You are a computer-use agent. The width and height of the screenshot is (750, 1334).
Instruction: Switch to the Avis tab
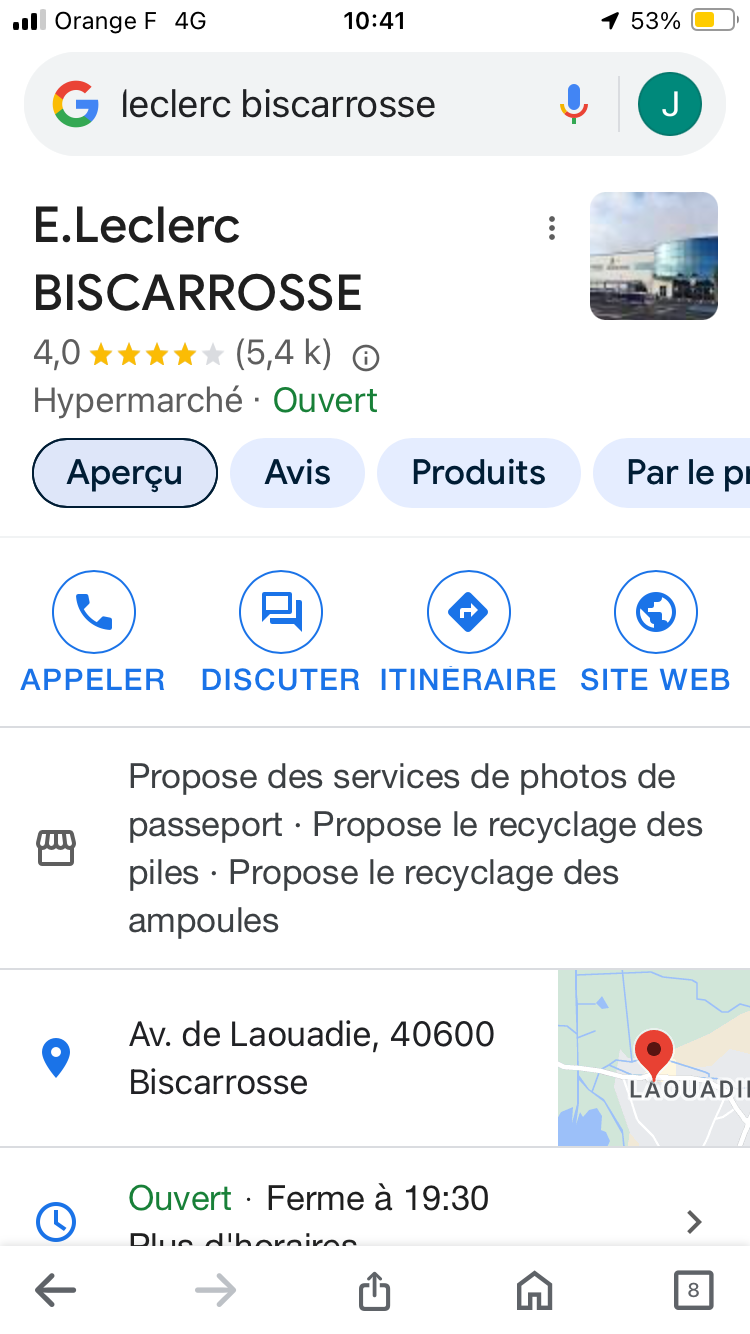pos(297,473)
